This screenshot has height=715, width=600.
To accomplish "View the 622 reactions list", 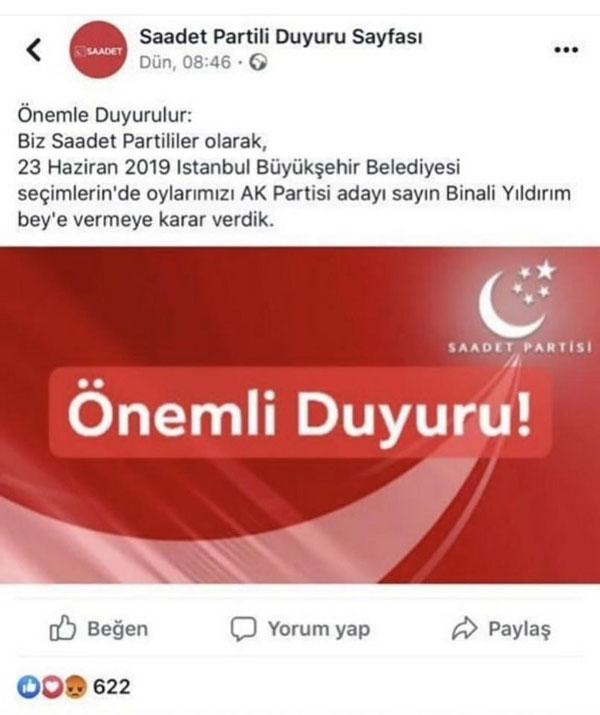I will [74, 687].
